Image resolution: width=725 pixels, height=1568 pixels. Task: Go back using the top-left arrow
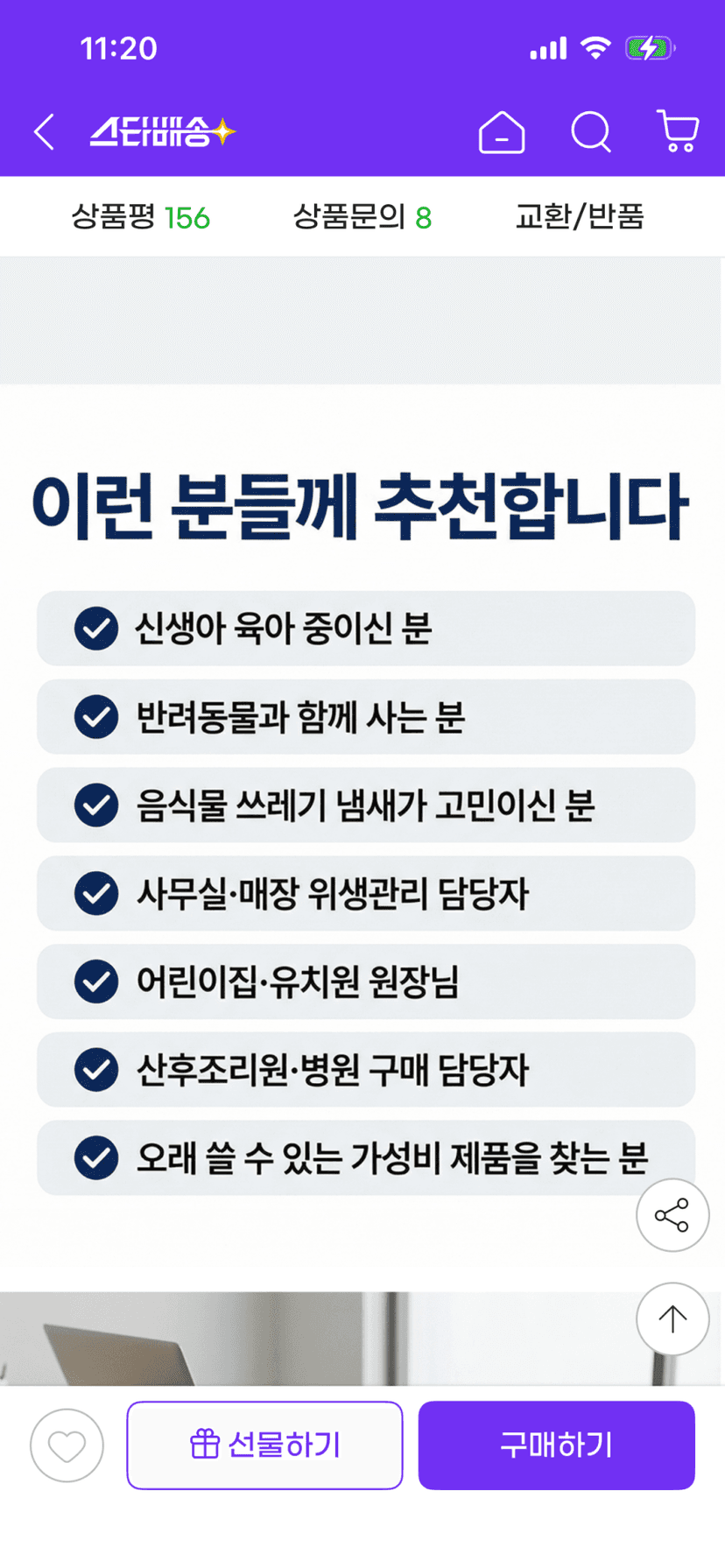tap(45, 132)
